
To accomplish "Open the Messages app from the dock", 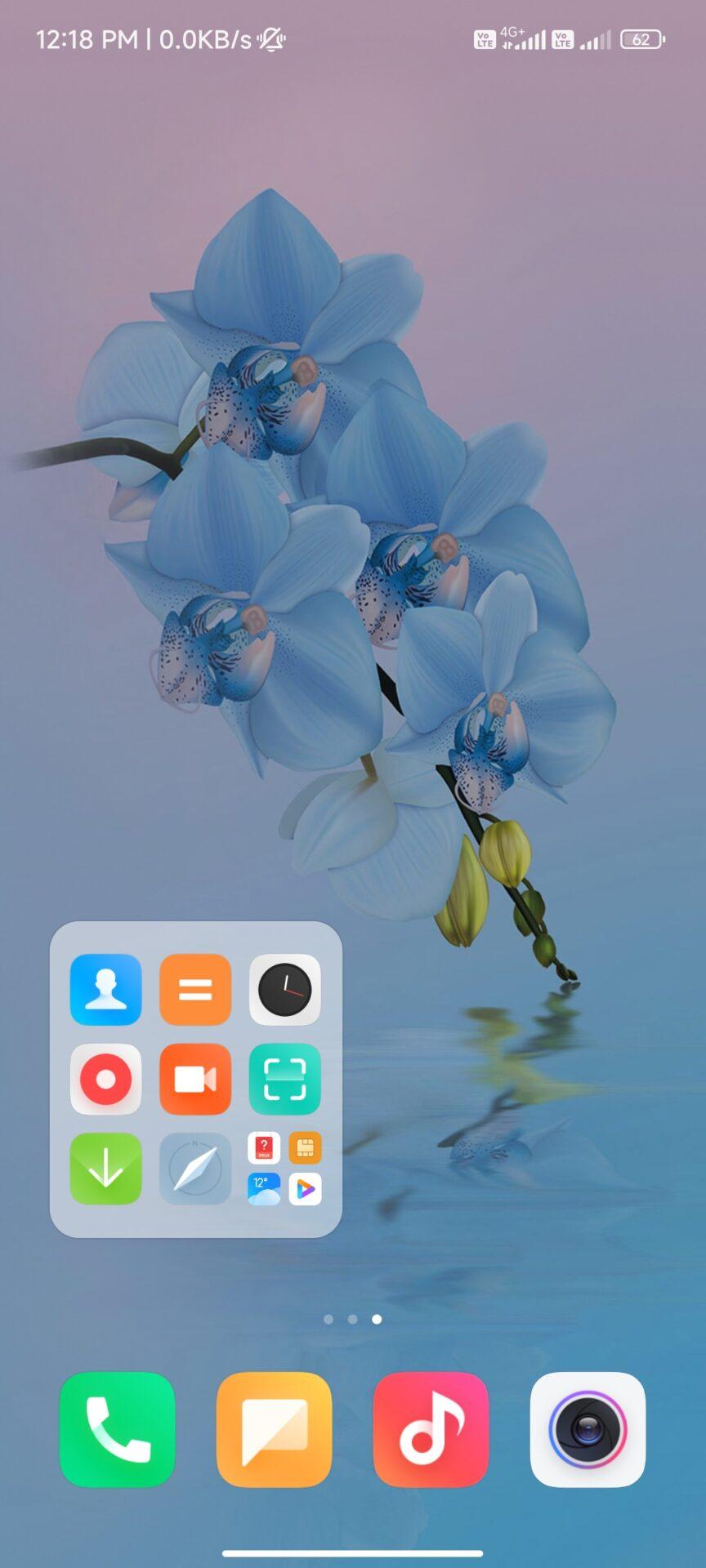I will [274, 1429].
